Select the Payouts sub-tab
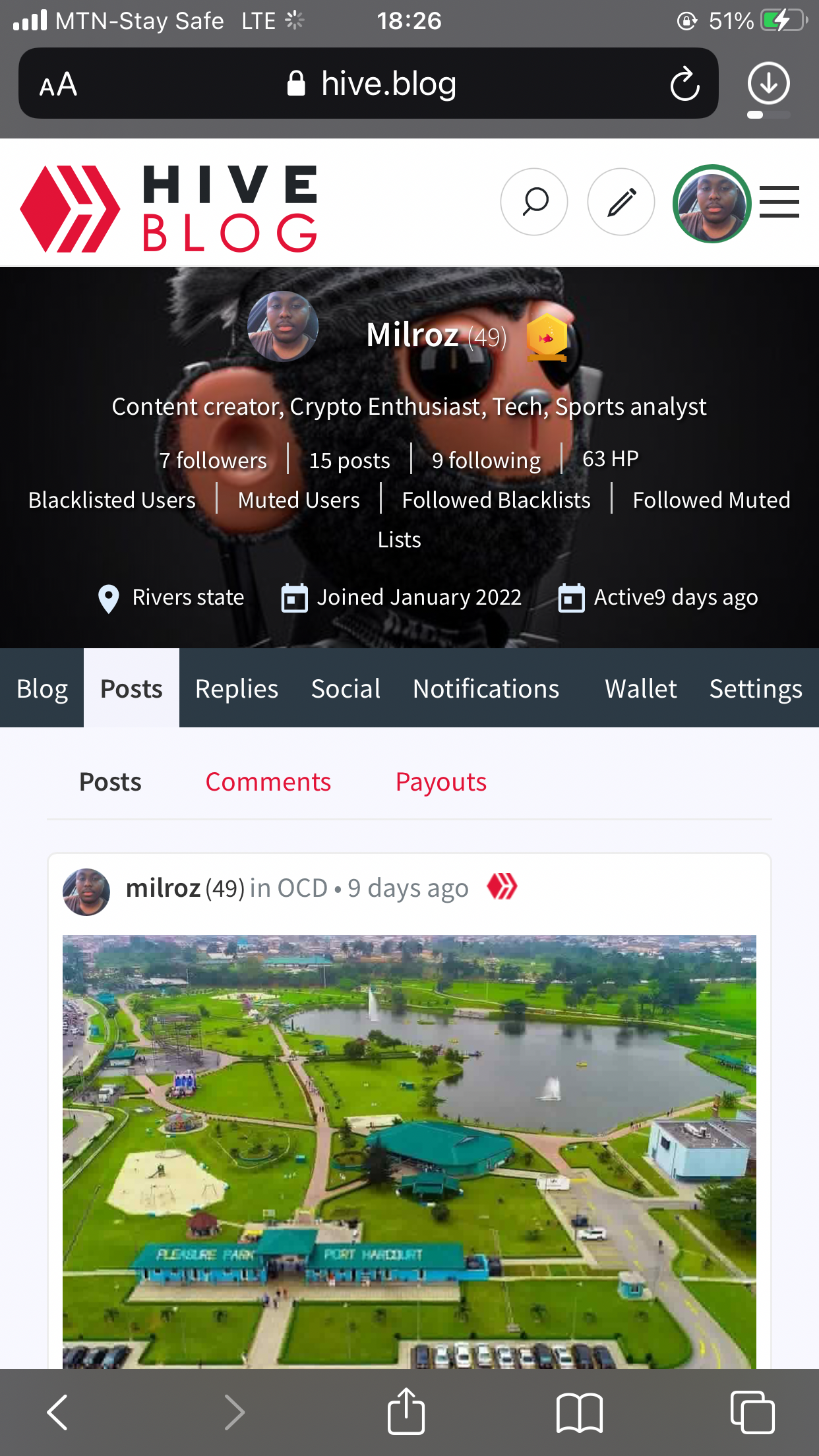The height and width of the screenshot is (1456, 819). tap(441, 782)
